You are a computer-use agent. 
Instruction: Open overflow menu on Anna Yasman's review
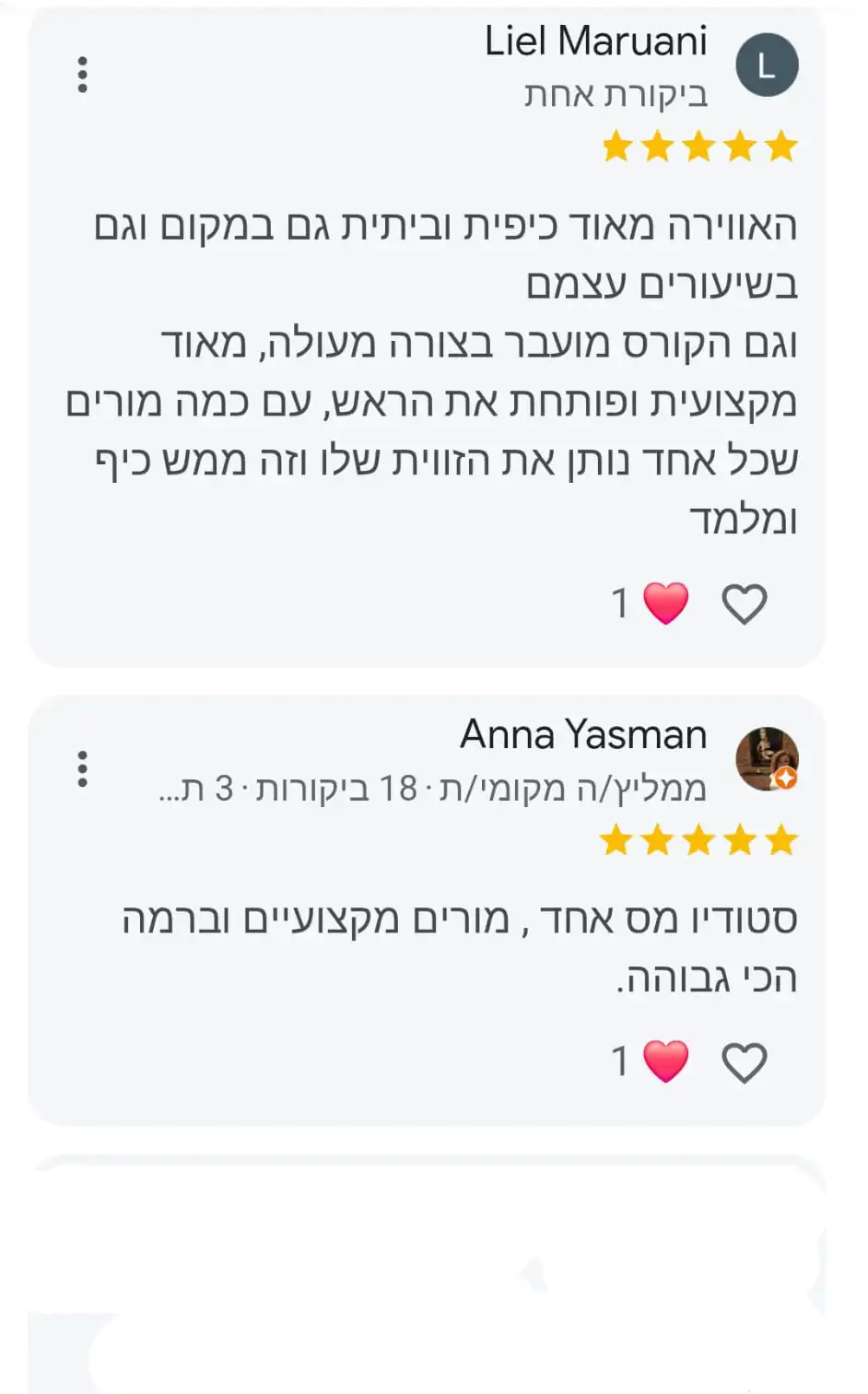point(83,768)
